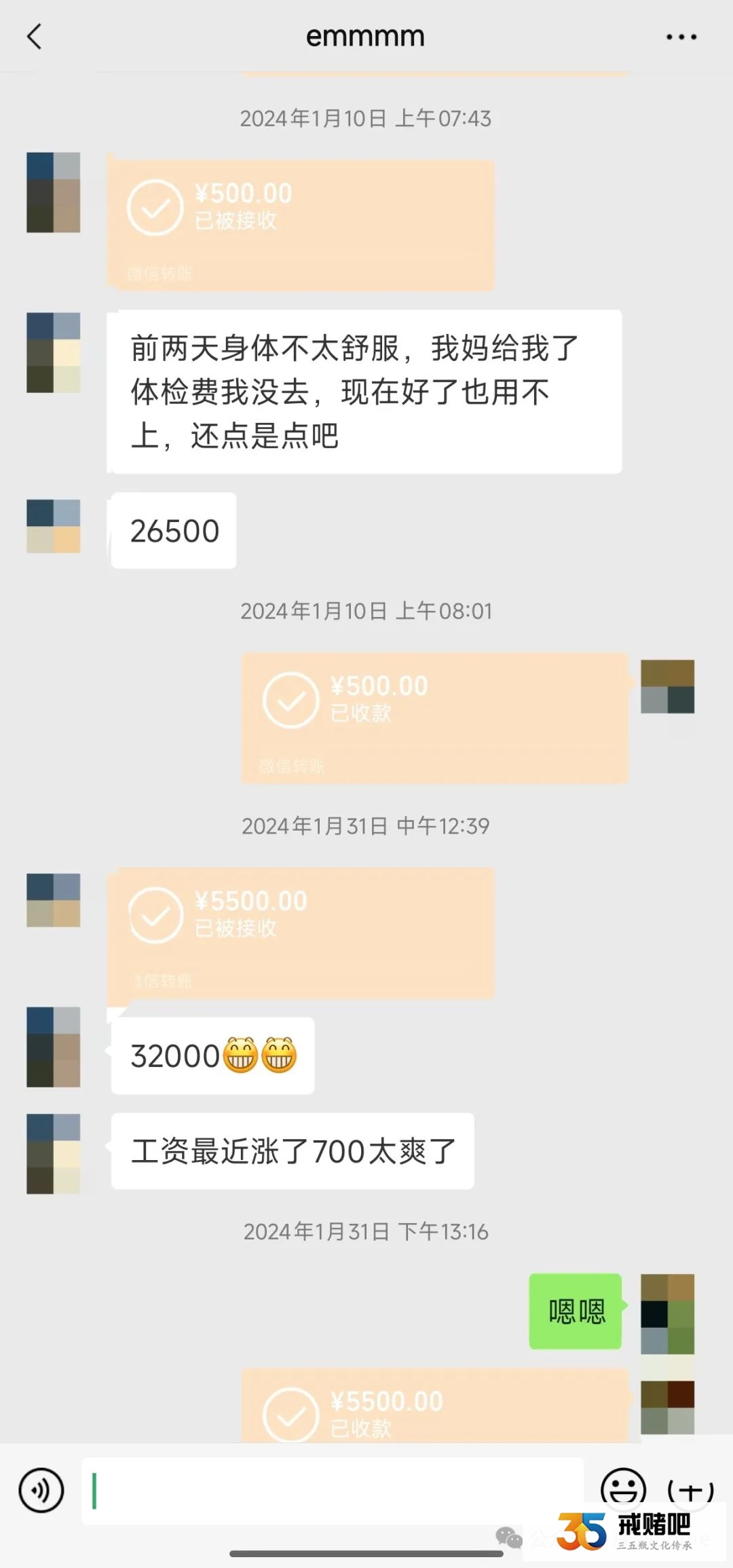Open the ¥500.00 已收款 transfer card
Viewport: 733px width, 1568px height.
[x=434, y=718]
